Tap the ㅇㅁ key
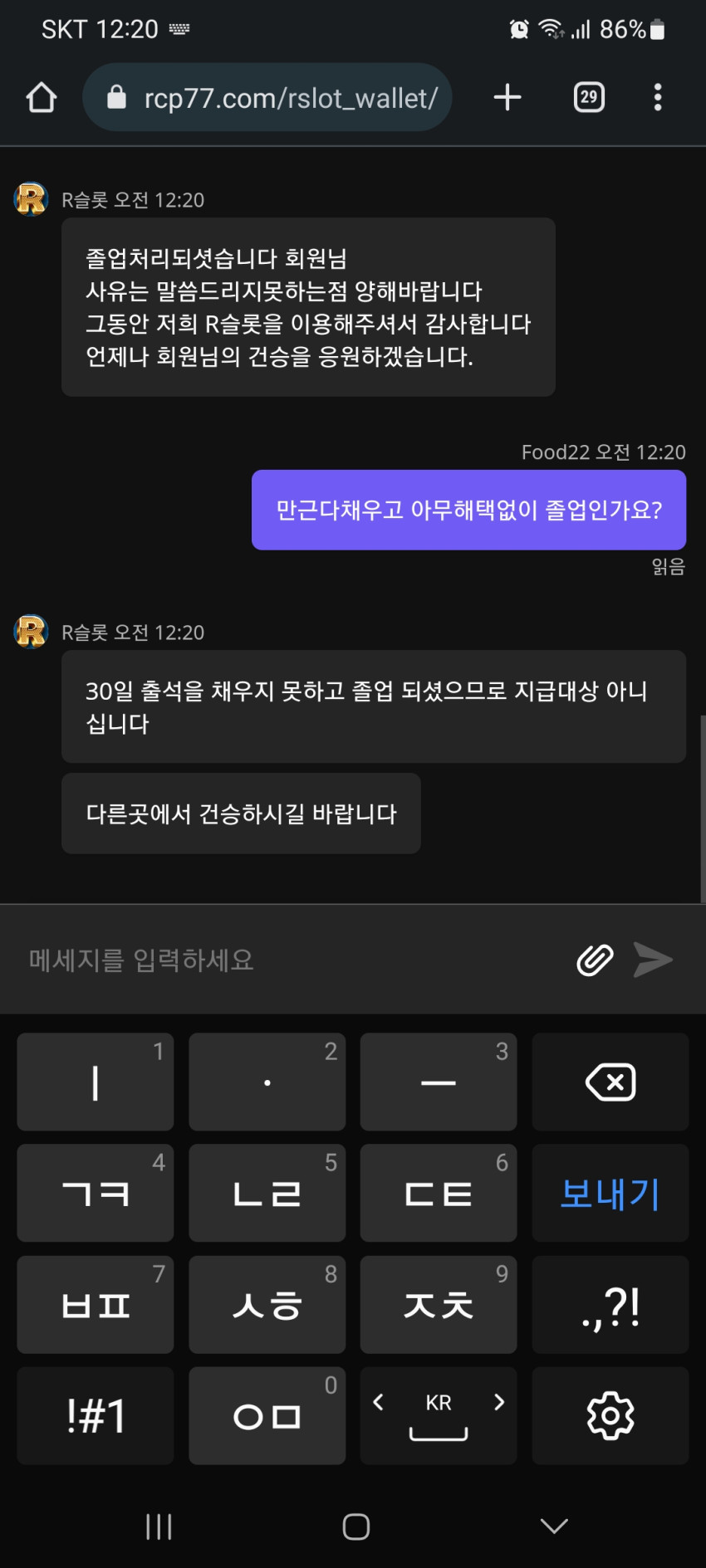Screen dimensions: 706x1568 (267, 1415)
